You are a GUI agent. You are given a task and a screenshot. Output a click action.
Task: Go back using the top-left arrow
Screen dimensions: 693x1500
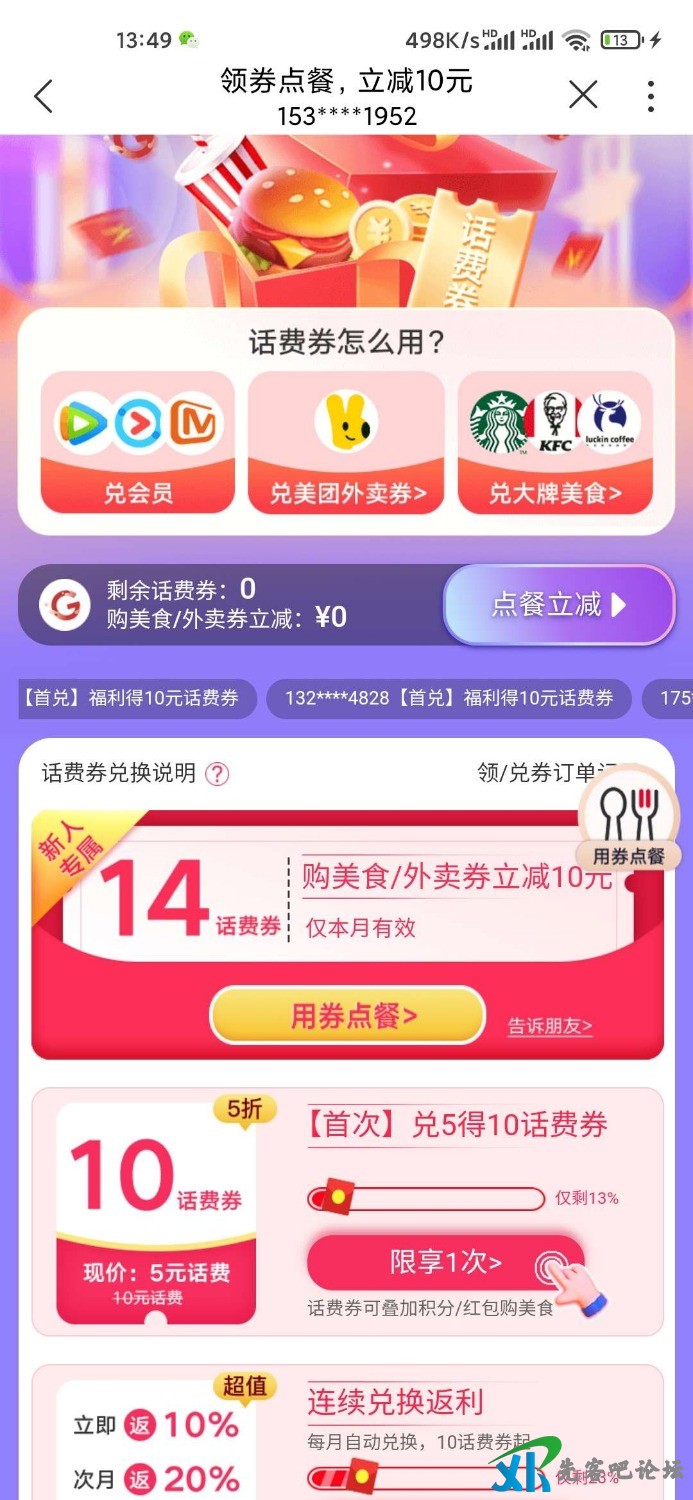click(43, 96)
